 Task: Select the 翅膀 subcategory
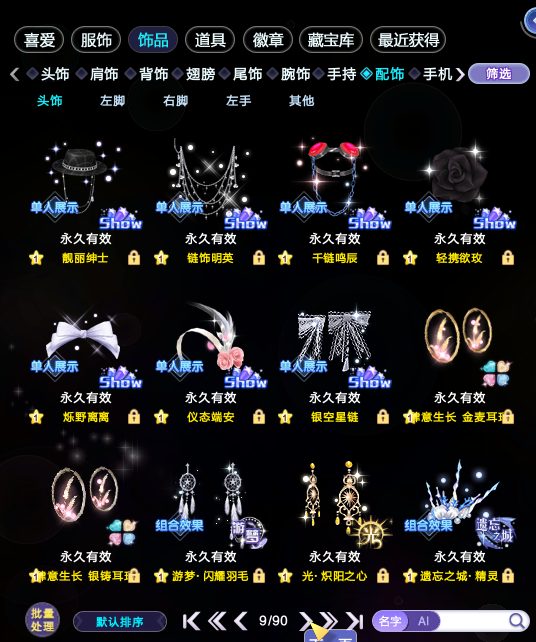(200, 74)
